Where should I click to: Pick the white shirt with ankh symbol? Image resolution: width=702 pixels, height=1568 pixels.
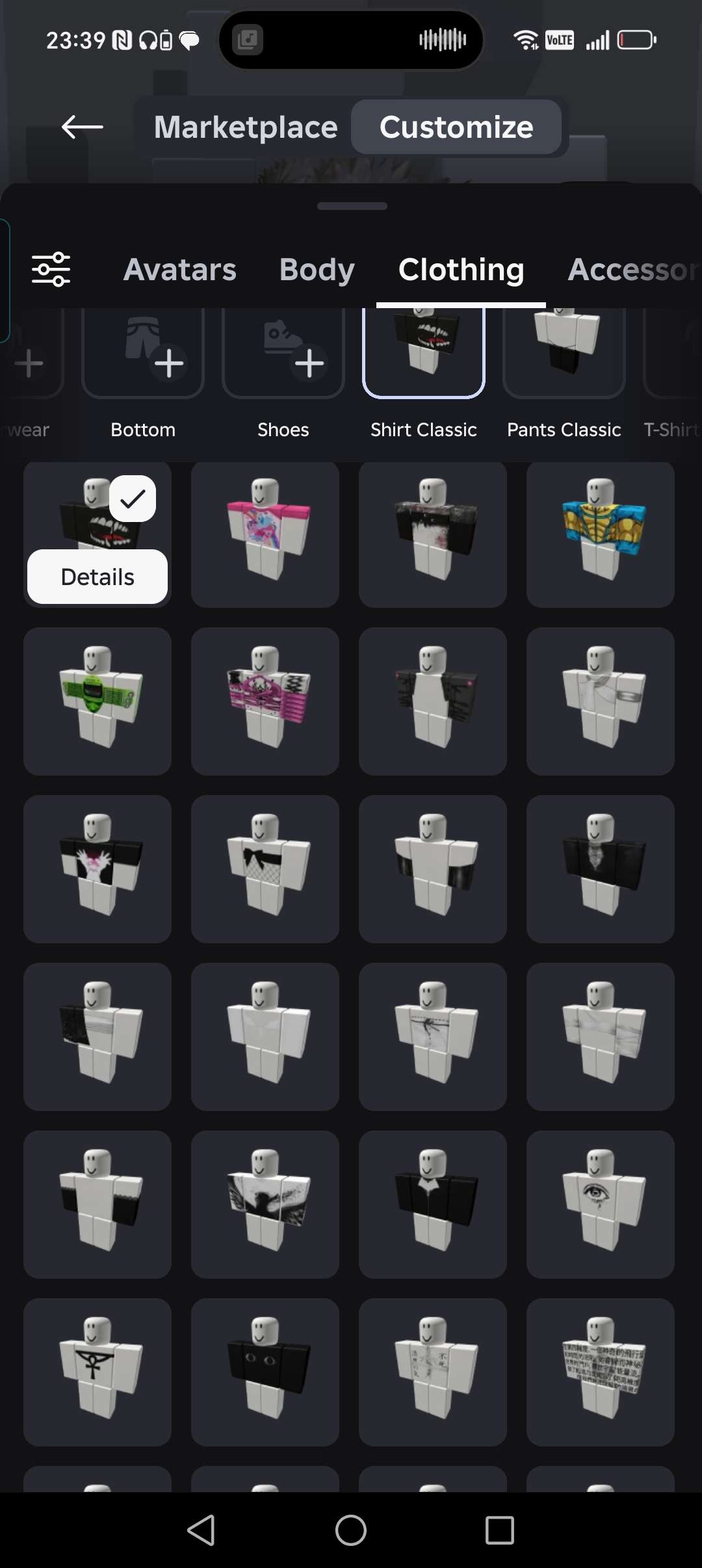97,1372
